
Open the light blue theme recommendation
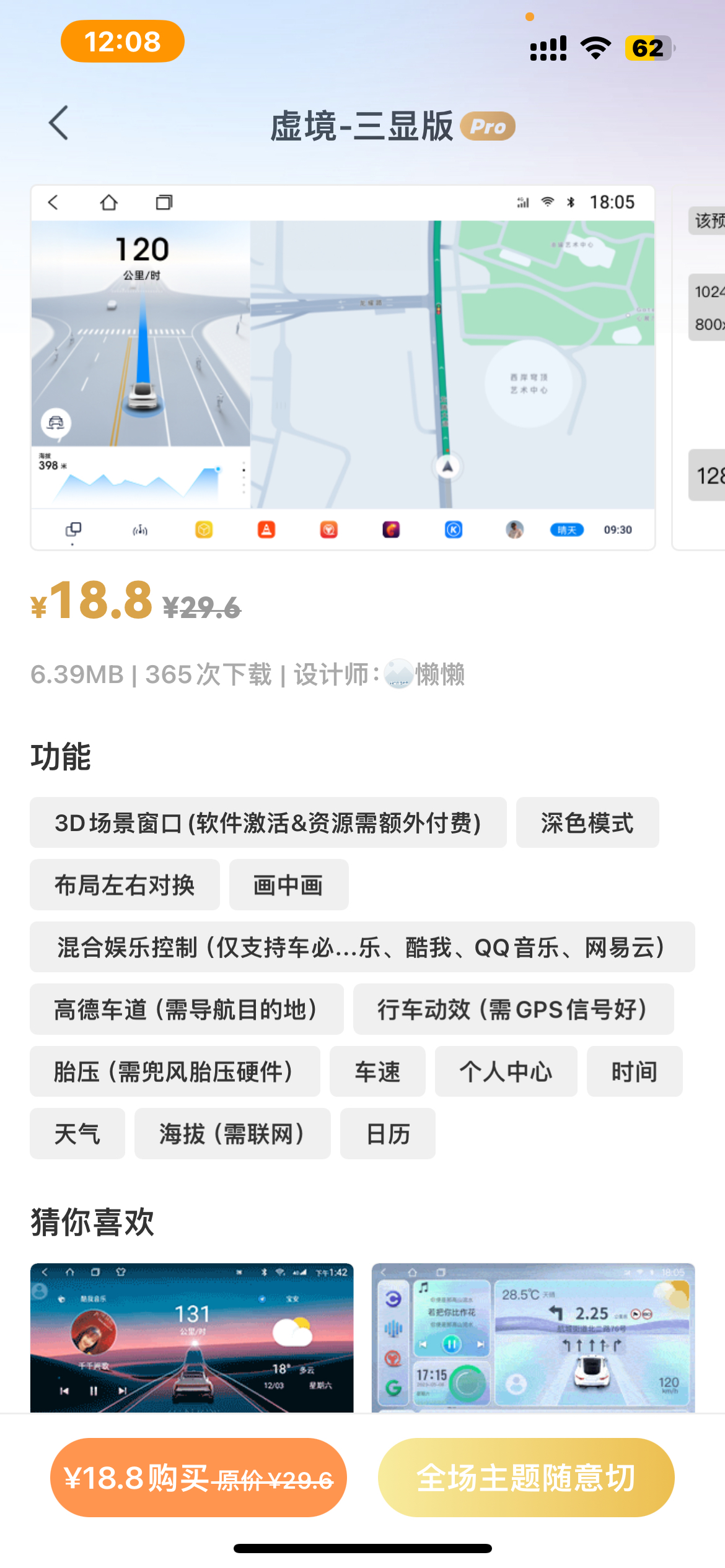[533, 1337]
